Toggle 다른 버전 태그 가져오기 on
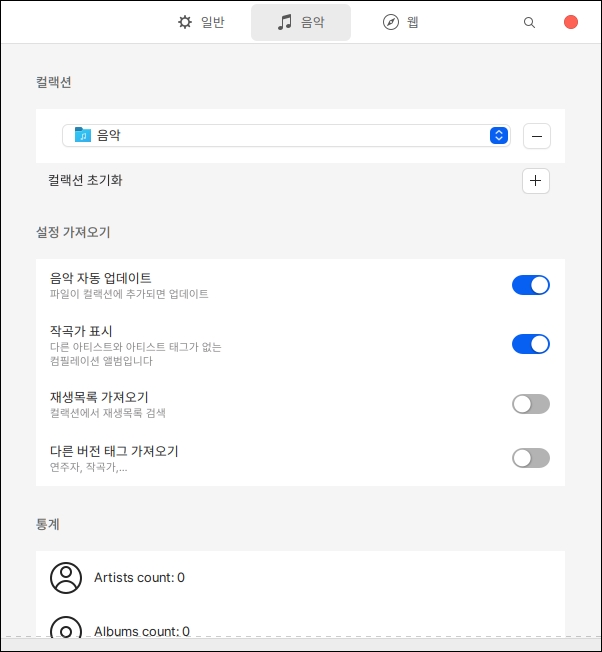This screenshot has width=602, height=652. [x=531, y=458]
